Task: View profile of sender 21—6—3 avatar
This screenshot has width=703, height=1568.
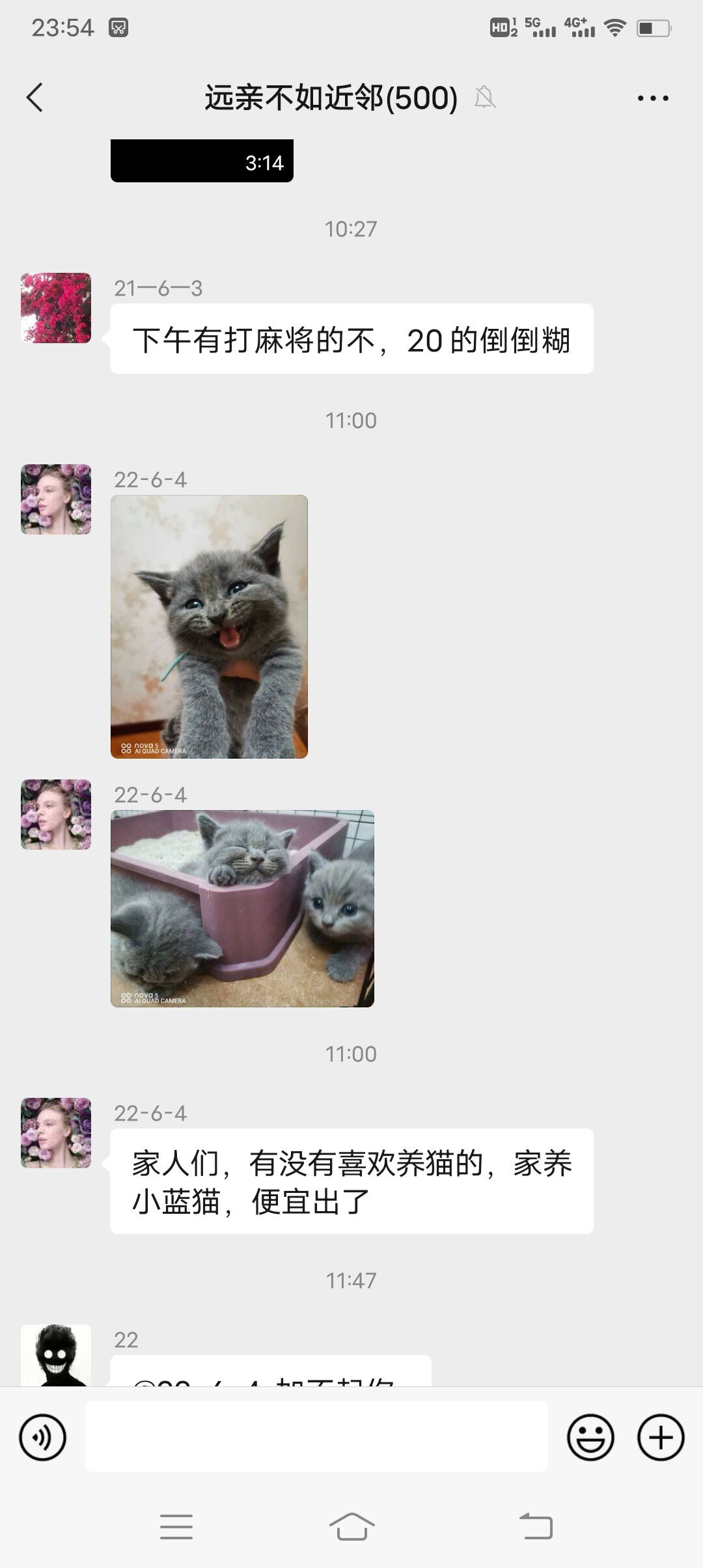Action: (x=56, y=308)
